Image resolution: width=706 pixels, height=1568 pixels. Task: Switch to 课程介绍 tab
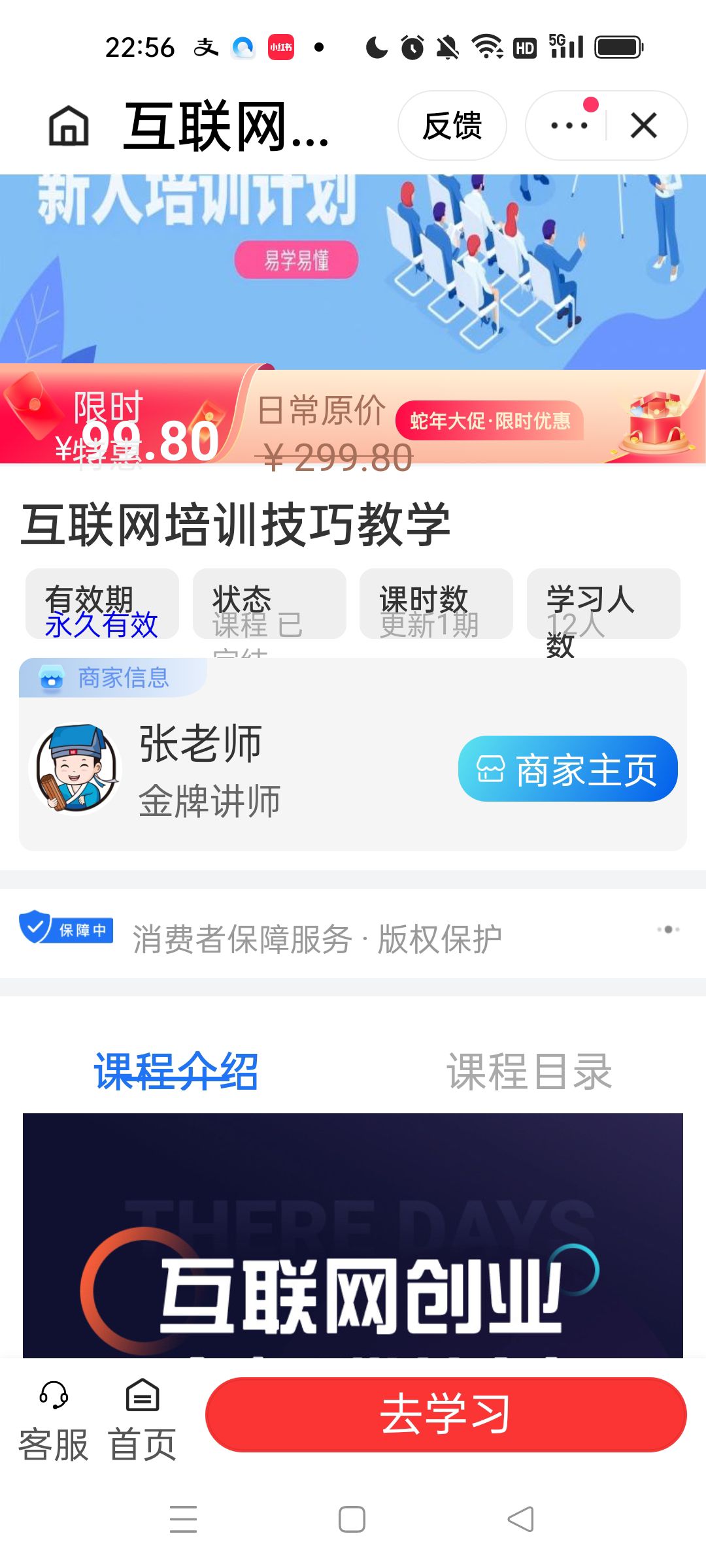click(176, 1071)
